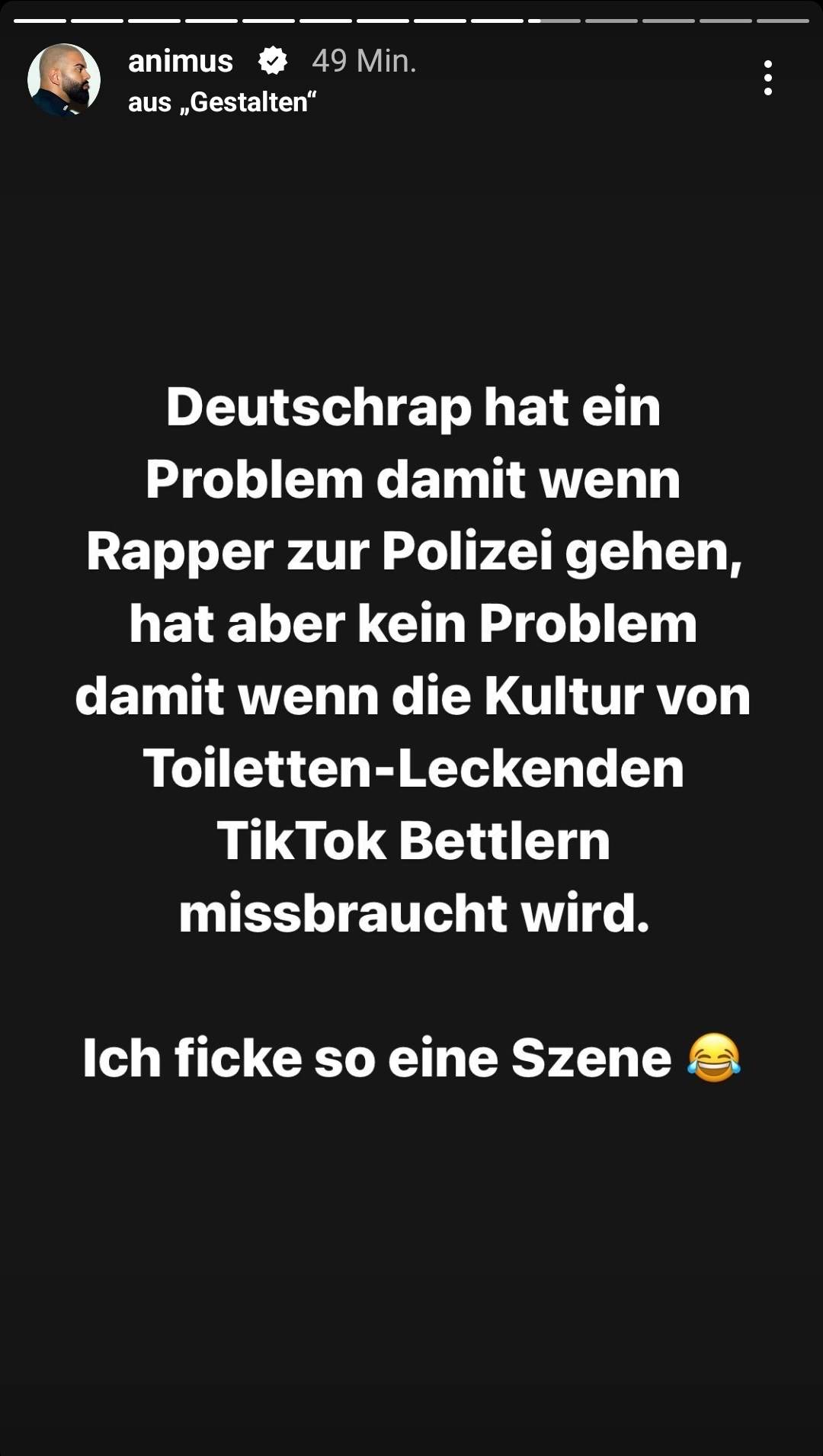
Task: Open the story's three-dot options menu
Action: point(767,78)
